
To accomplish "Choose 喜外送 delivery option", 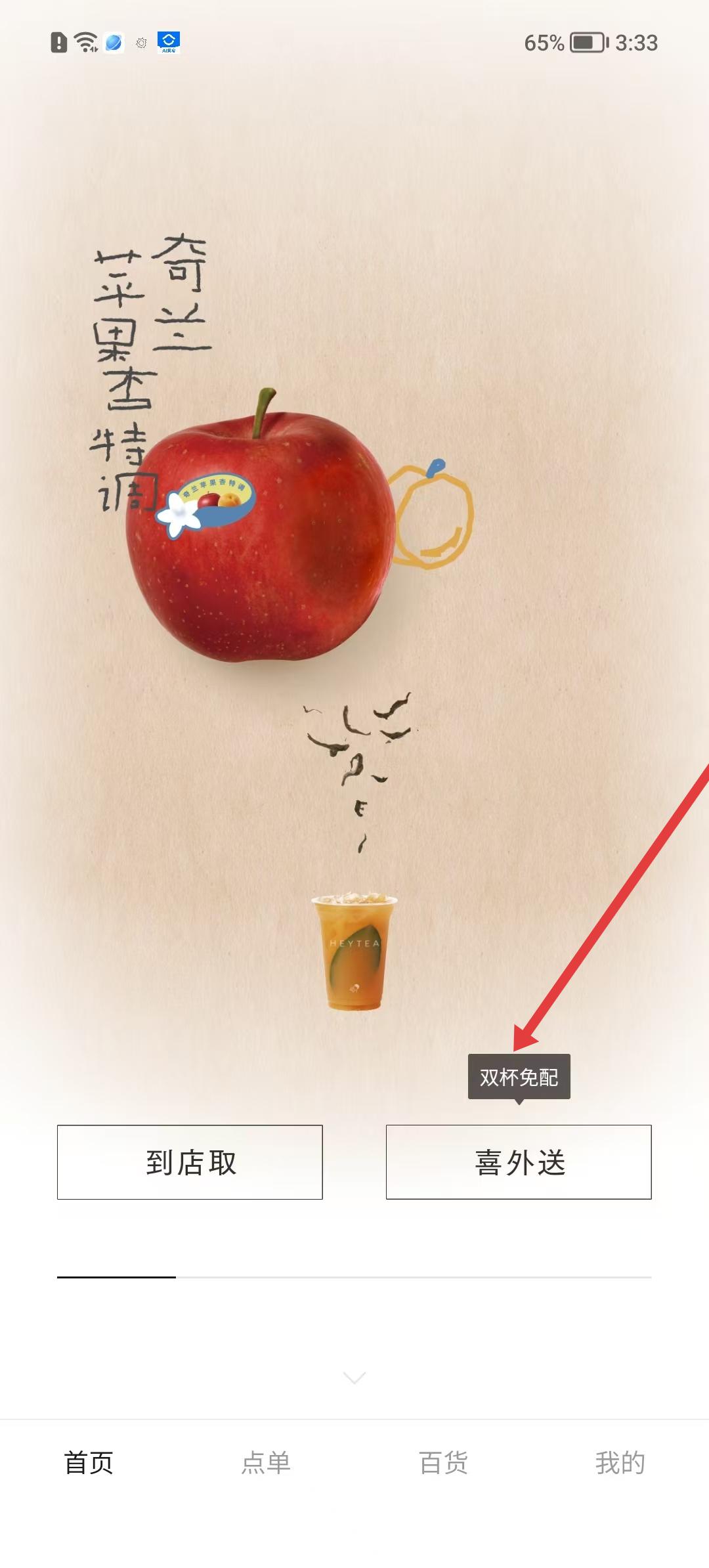I will [x=519, y=1162].
